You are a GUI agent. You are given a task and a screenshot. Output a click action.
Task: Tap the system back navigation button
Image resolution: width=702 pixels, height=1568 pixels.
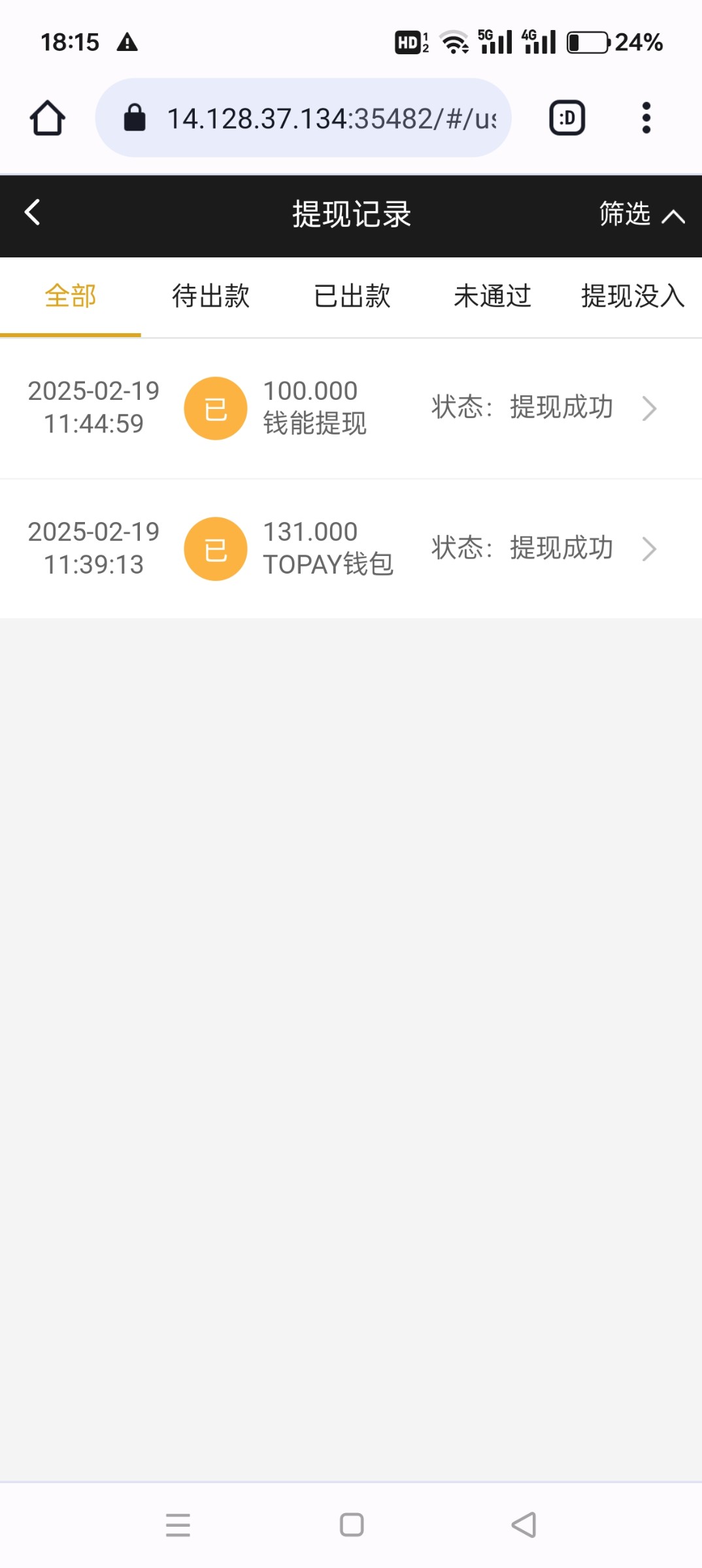point(524,1525)
